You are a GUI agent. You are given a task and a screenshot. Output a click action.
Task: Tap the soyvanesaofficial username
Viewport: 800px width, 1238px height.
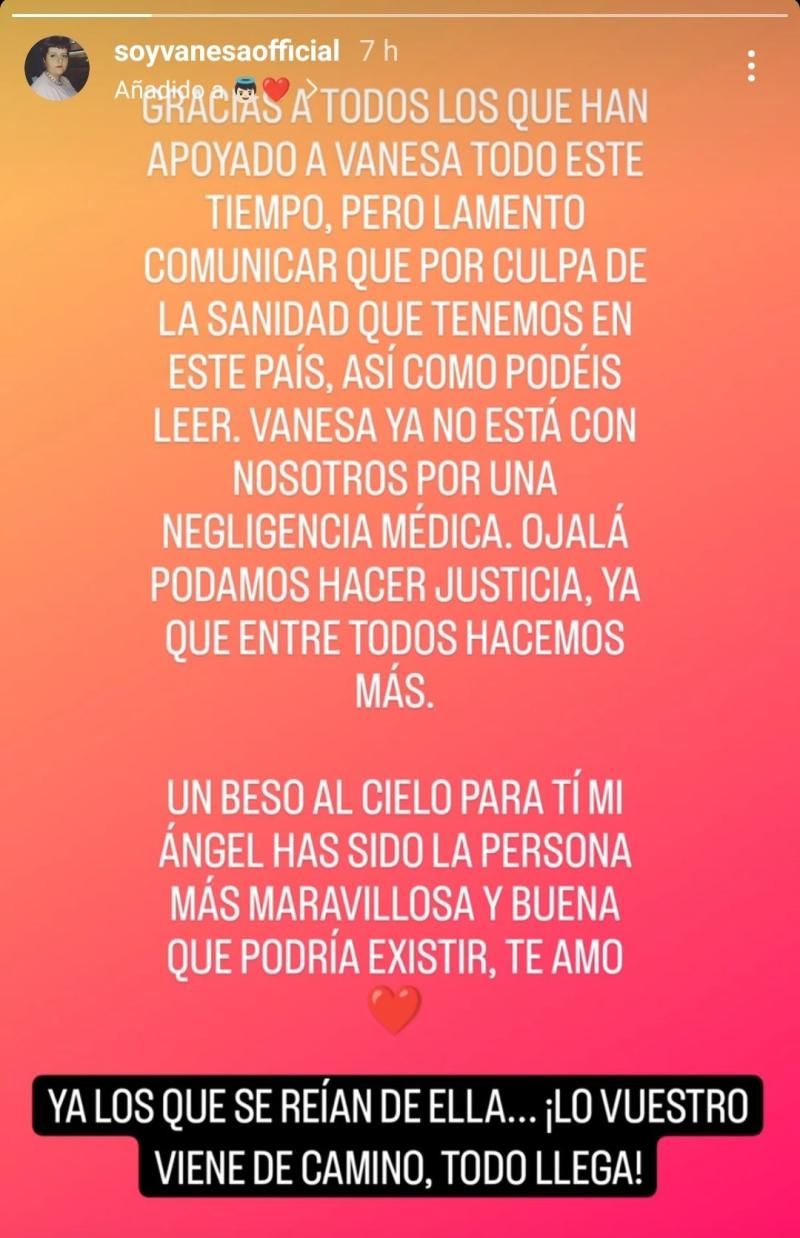point(227,51)
